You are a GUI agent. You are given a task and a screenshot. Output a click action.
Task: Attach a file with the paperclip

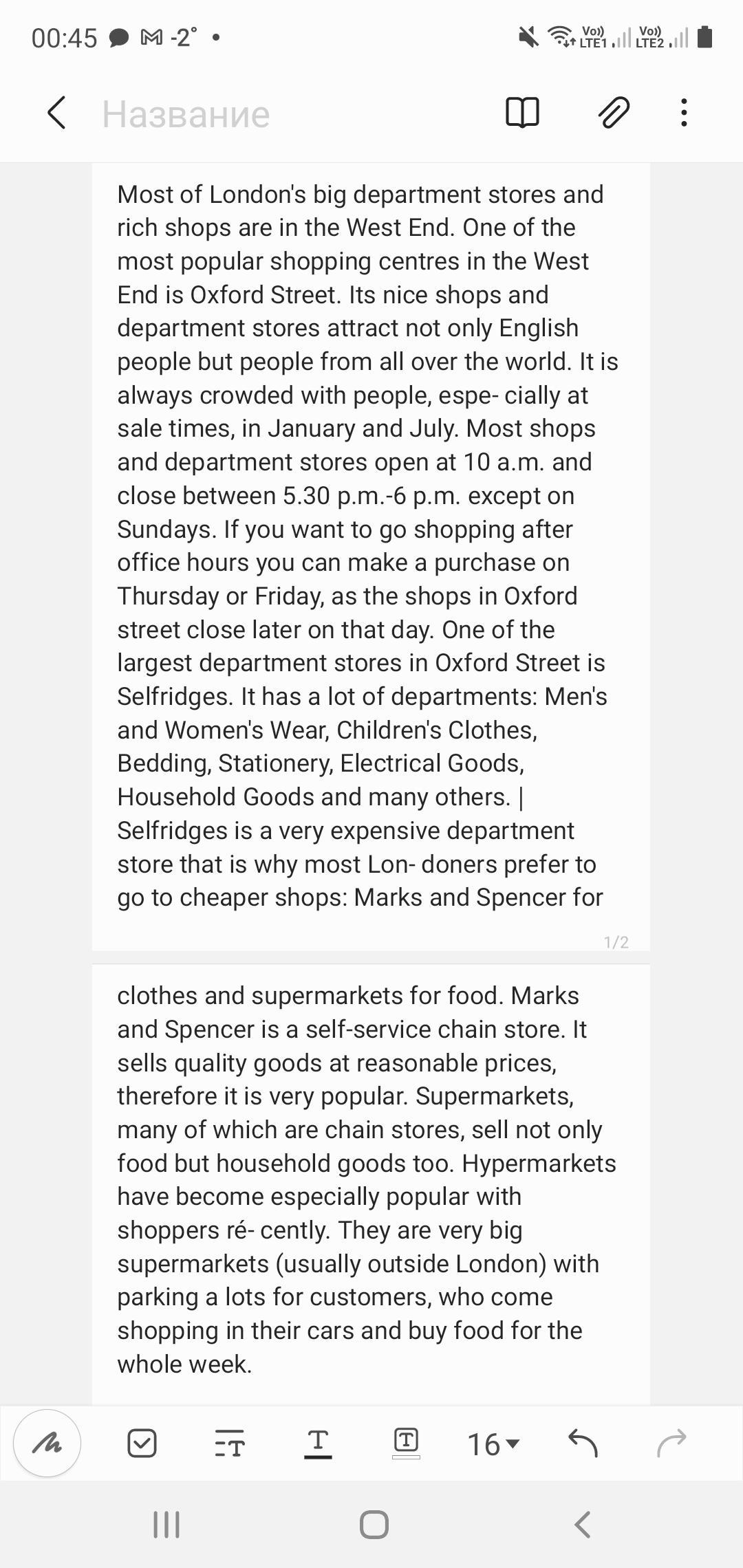(614, 113)
